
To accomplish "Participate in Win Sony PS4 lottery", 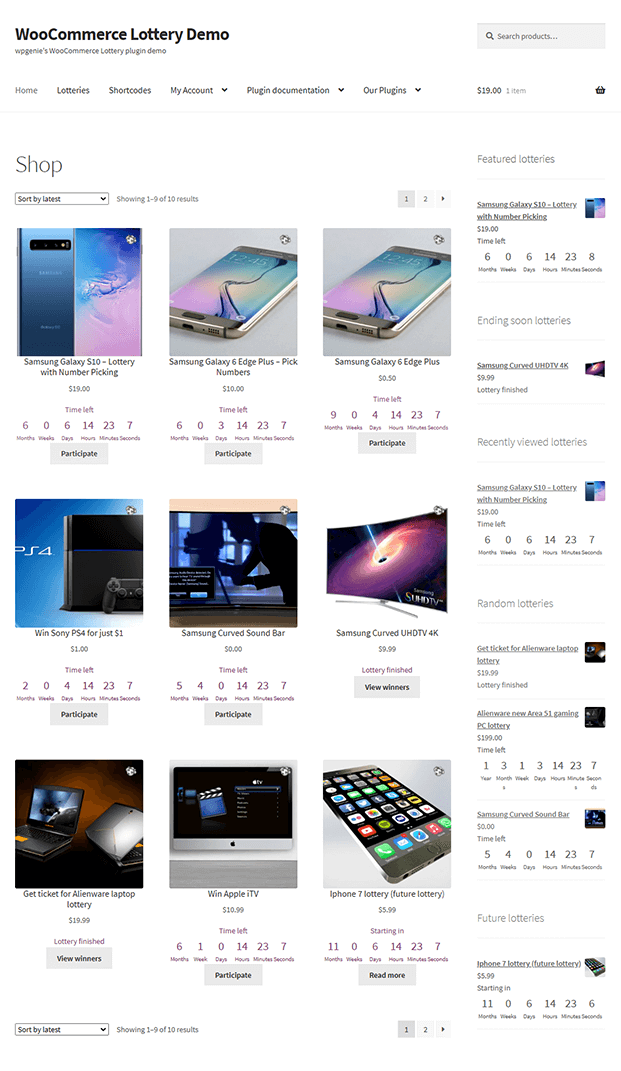I will (x=79, y=714).
